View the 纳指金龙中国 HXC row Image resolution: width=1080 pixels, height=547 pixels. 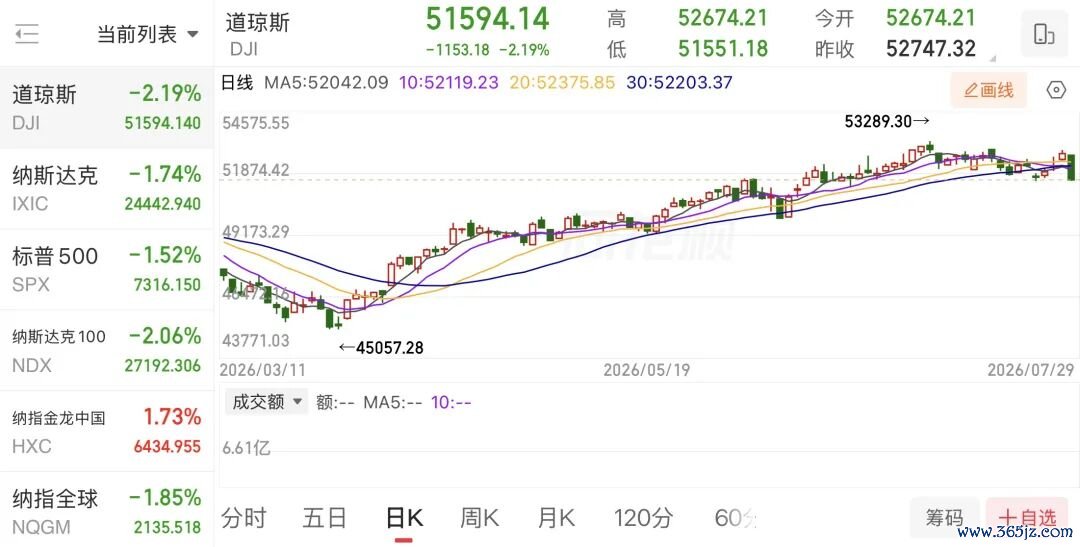click(x=107, y=431)
